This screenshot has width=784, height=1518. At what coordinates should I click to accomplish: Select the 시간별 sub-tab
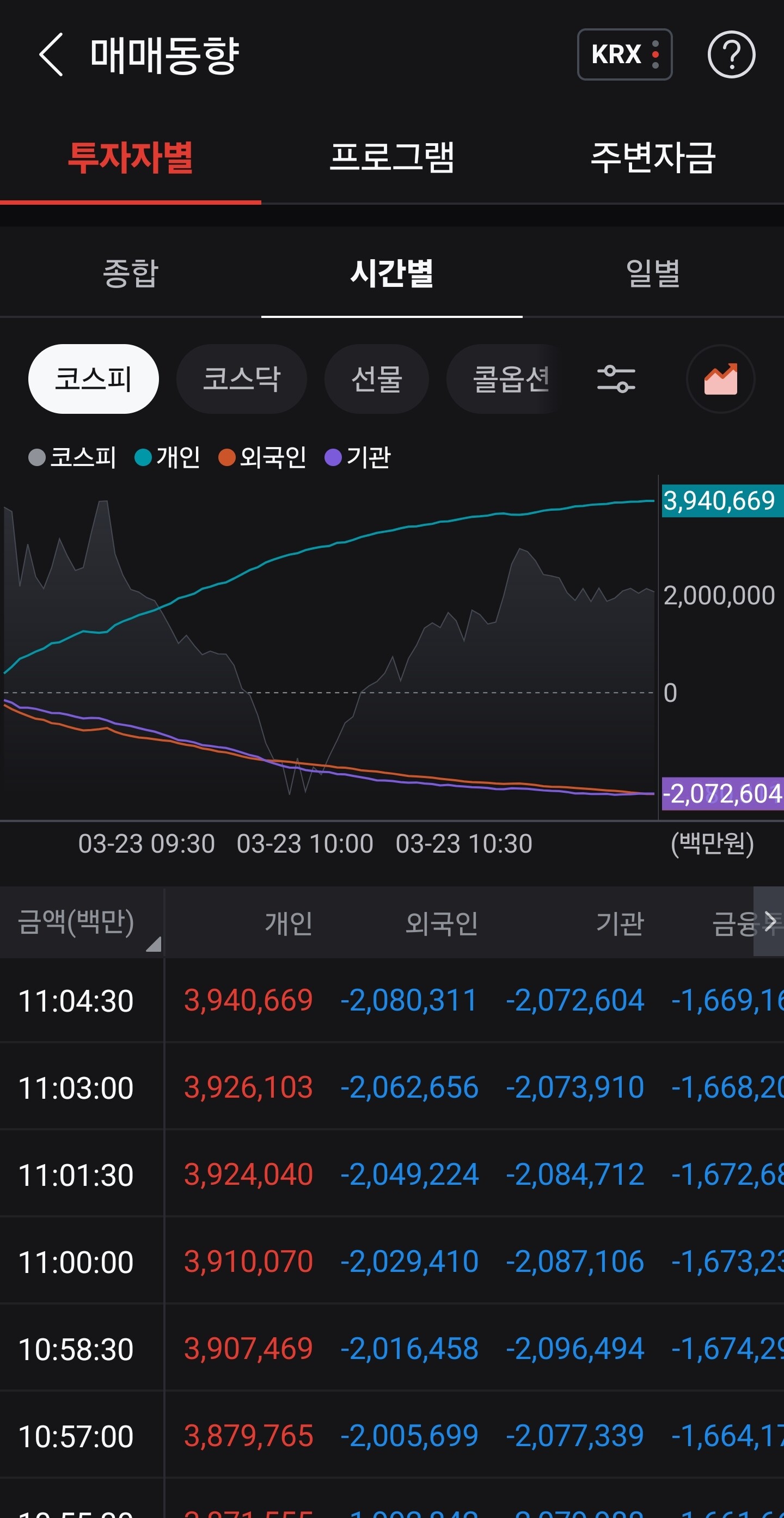coord(391,273)
